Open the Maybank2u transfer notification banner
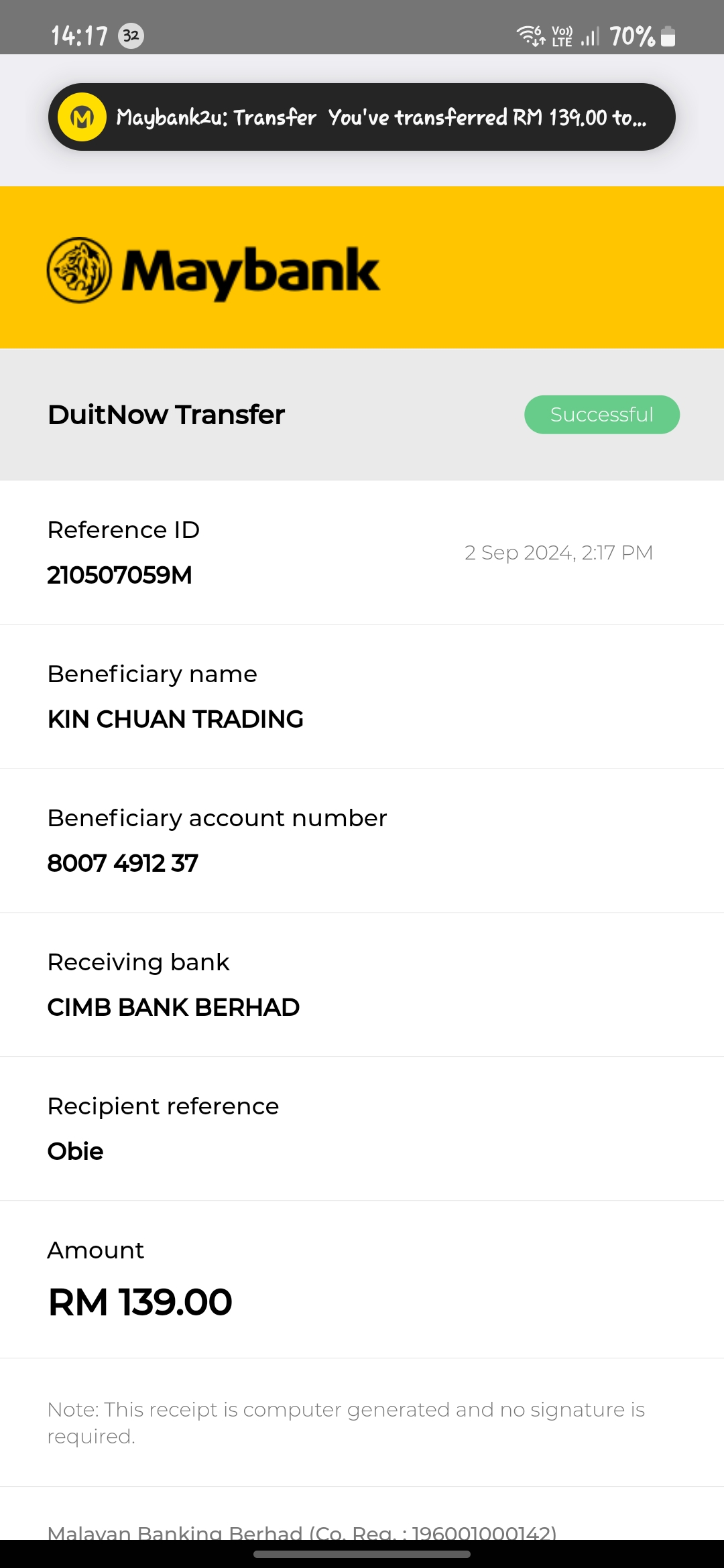This screenshot has height=1568, width=724. 362,117
